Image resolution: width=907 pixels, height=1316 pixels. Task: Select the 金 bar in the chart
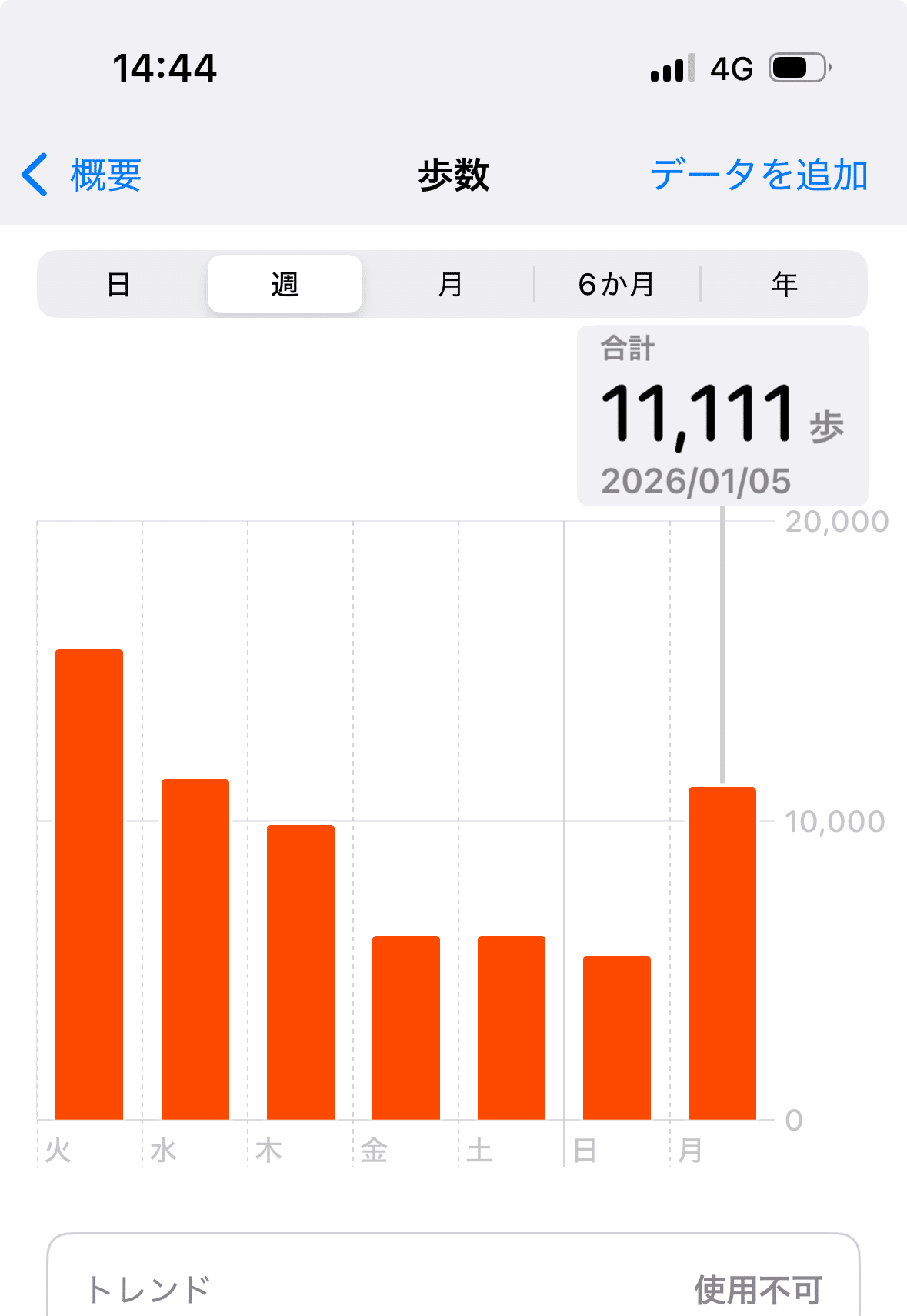(406, 1027)
